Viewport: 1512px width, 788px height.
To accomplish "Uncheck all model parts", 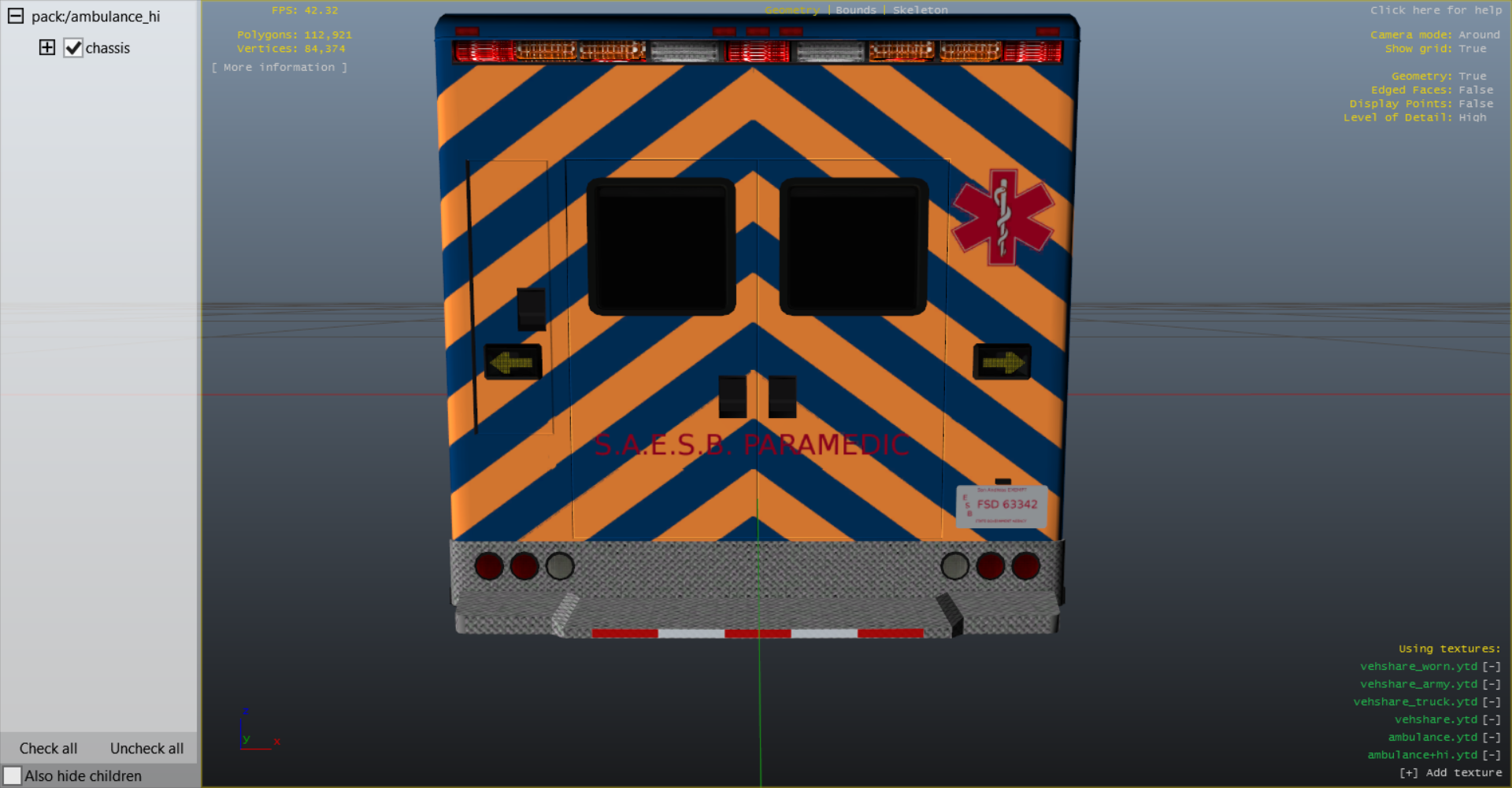I will [x=146, y=749].
